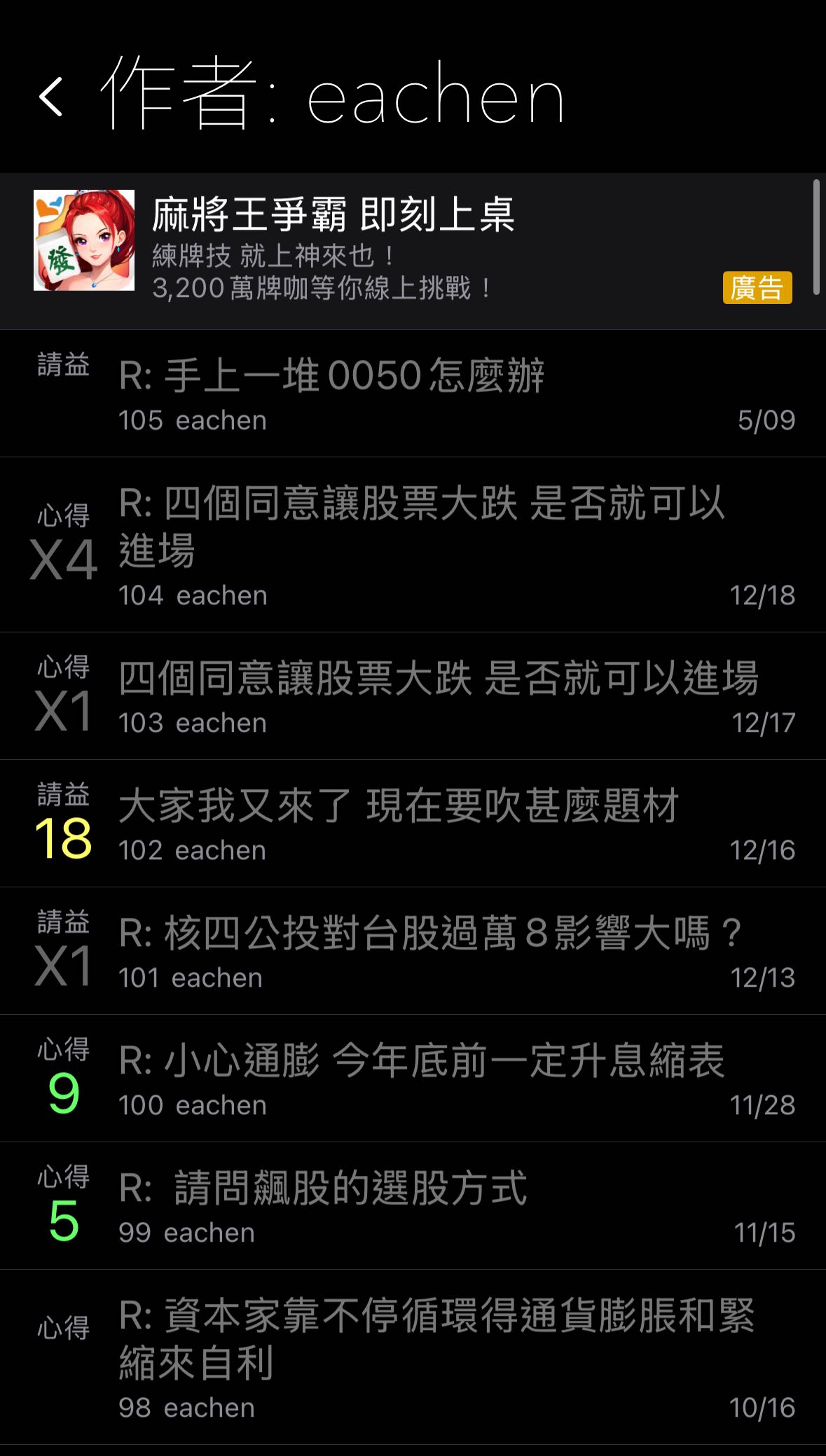Tap the 請益 label on the 核四公投 post
This screenshot has width=826, height=1456.
point(62,924)
